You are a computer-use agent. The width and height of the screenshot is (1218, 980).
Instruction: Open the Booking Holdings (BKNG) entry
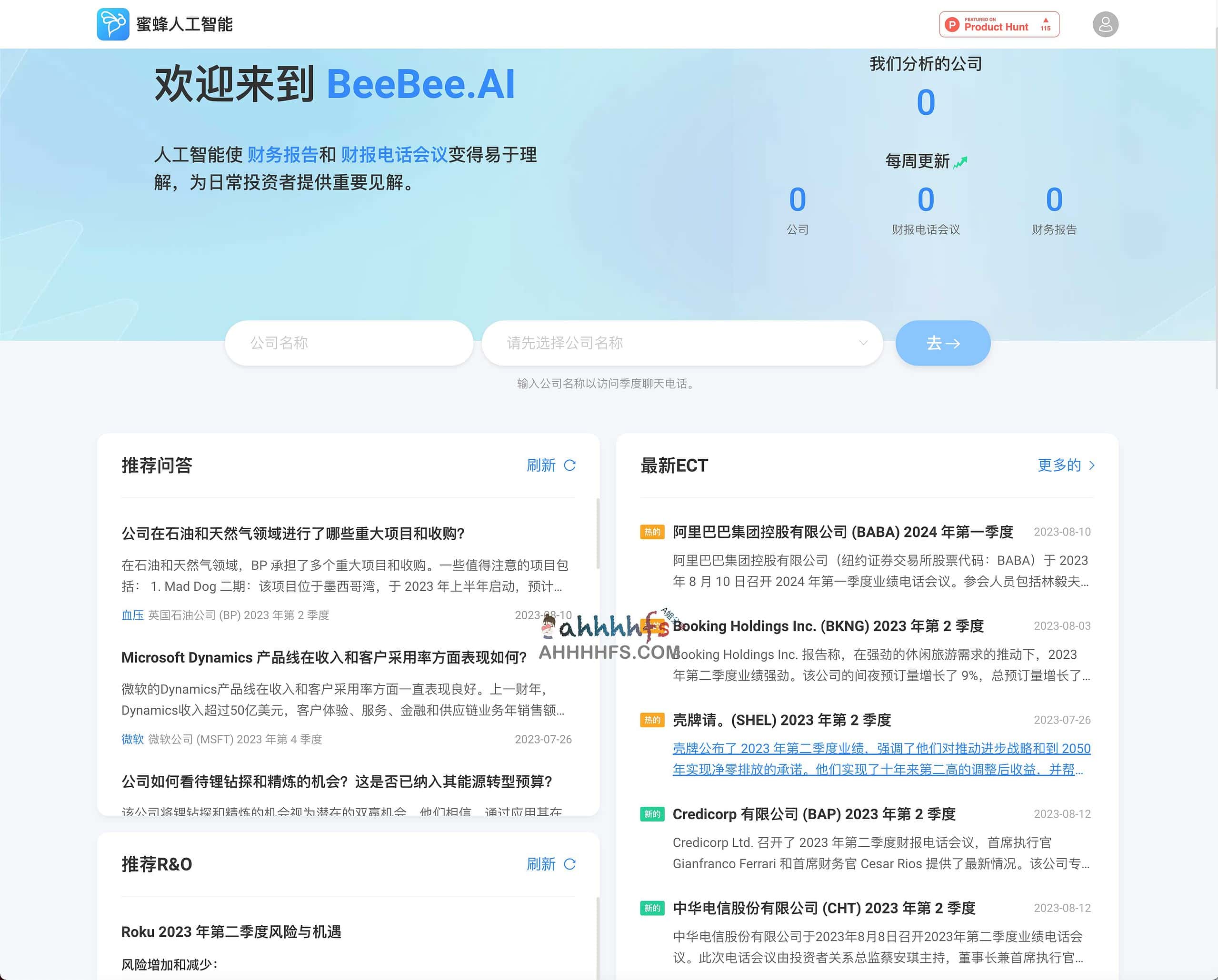828,626
